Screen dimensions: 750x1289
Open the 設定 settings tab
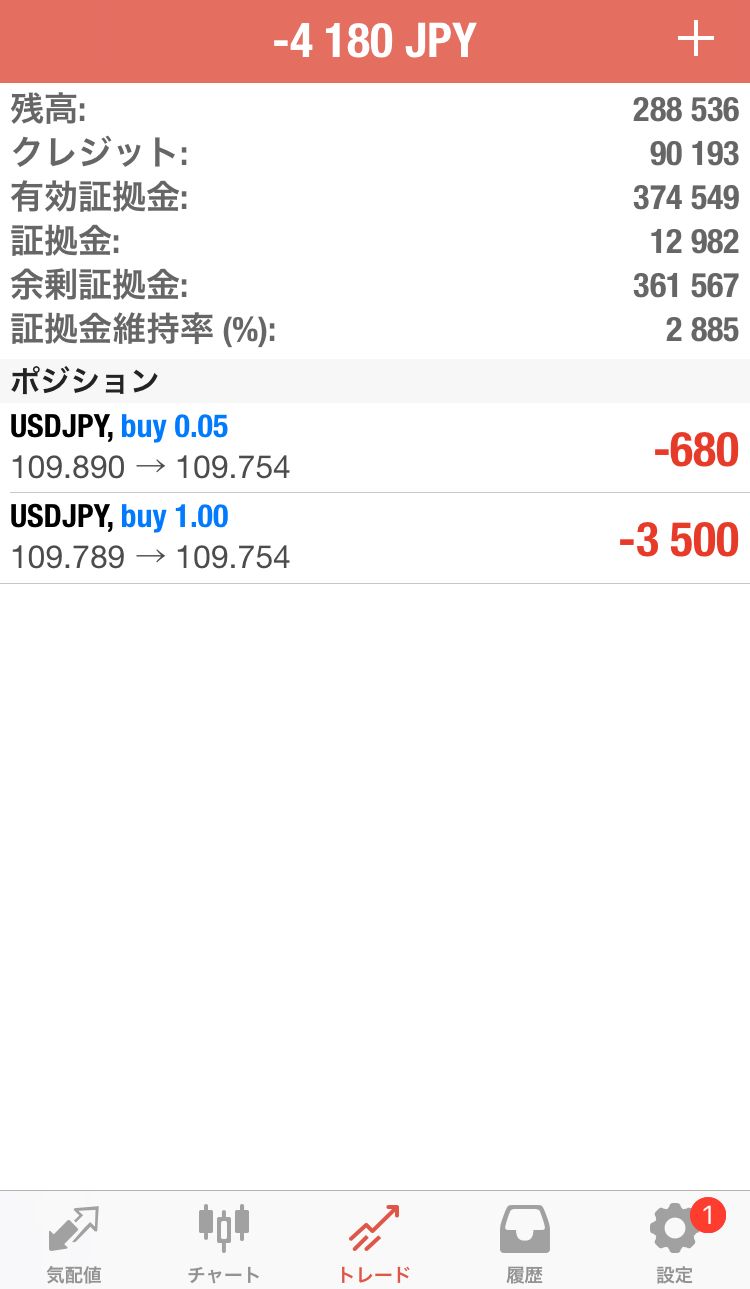(x=674, y=1242)
